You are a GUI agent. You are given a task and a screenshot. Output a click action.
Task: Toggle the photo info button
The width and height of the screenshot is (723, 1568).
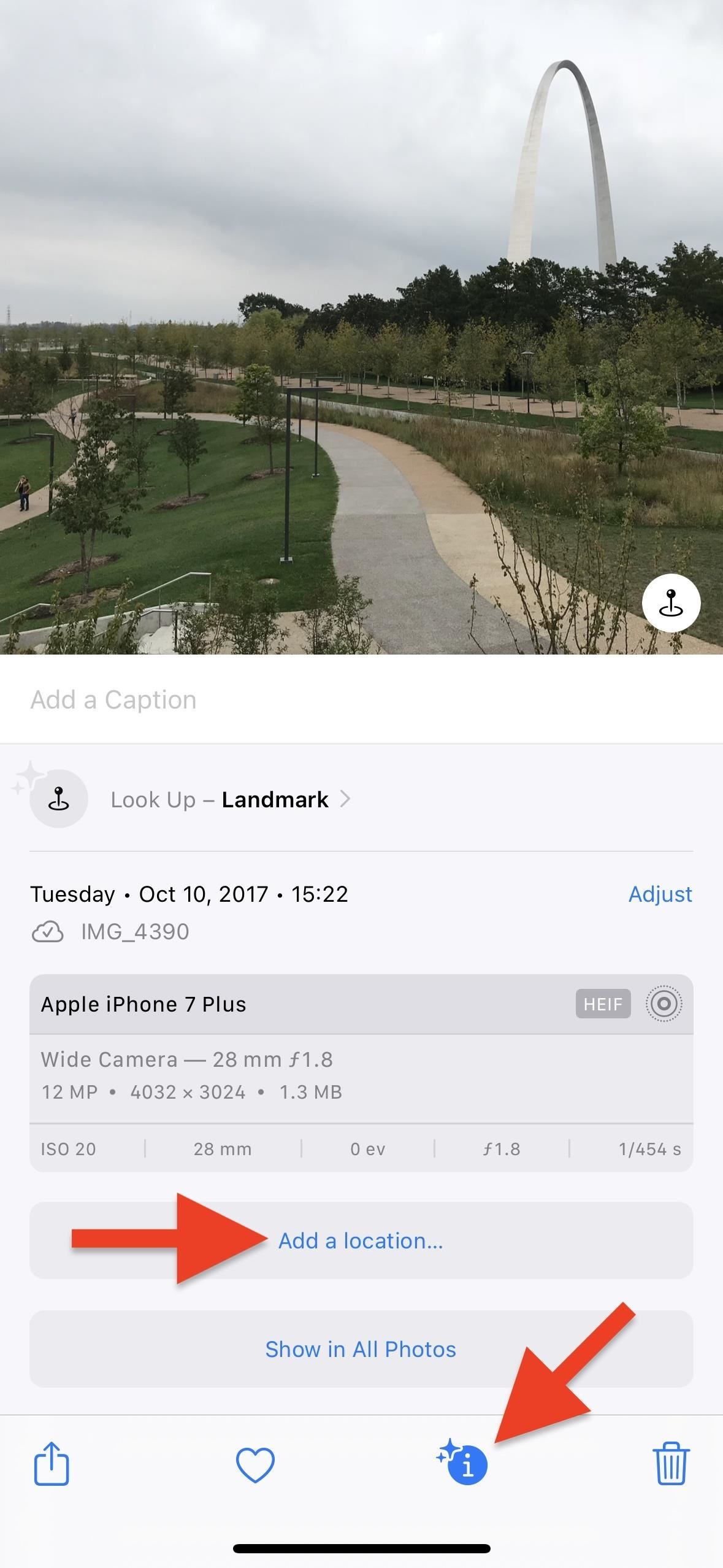coord(463,1463)
